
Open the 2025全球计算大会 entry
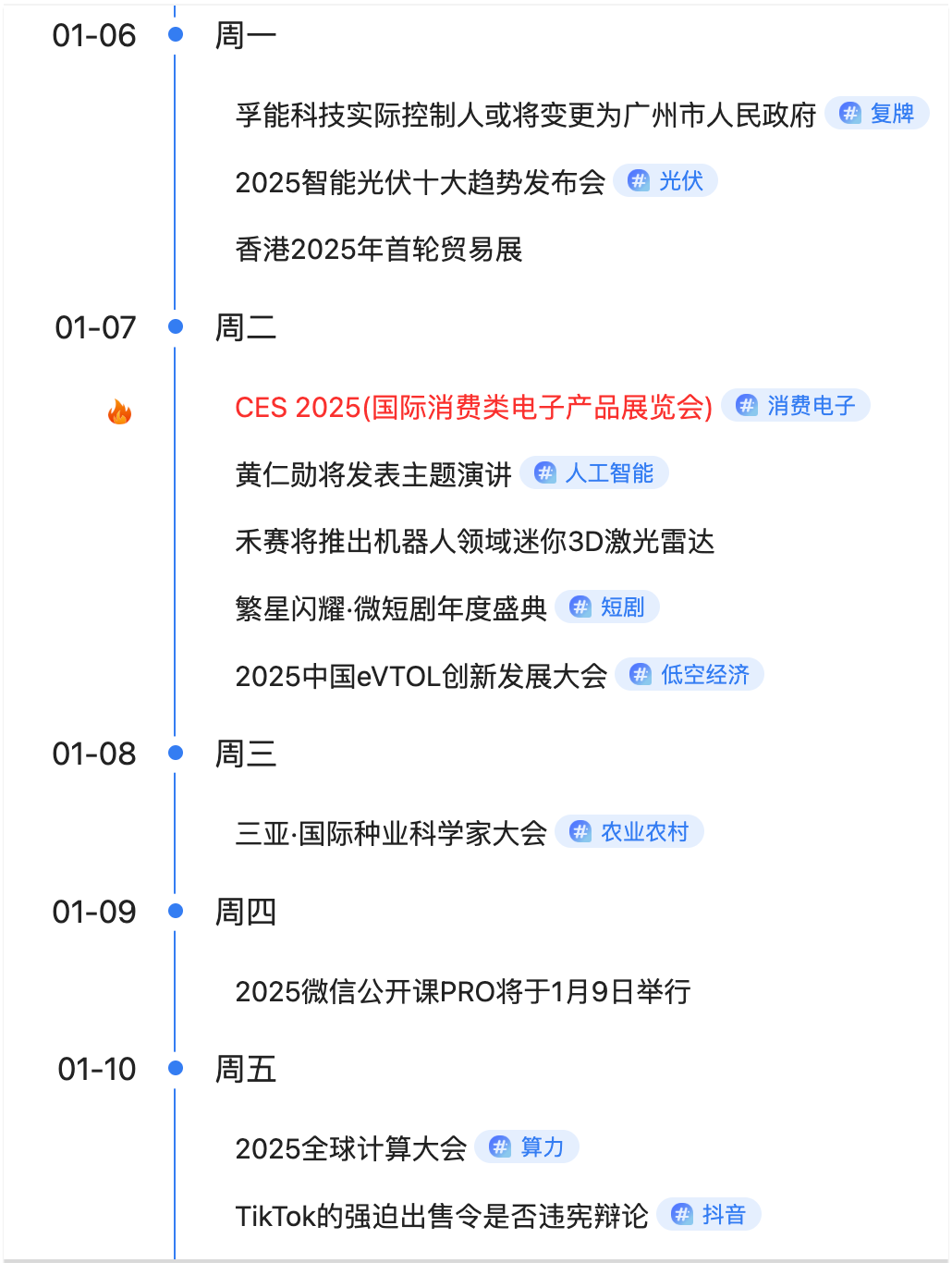(x=350, y=1149)
